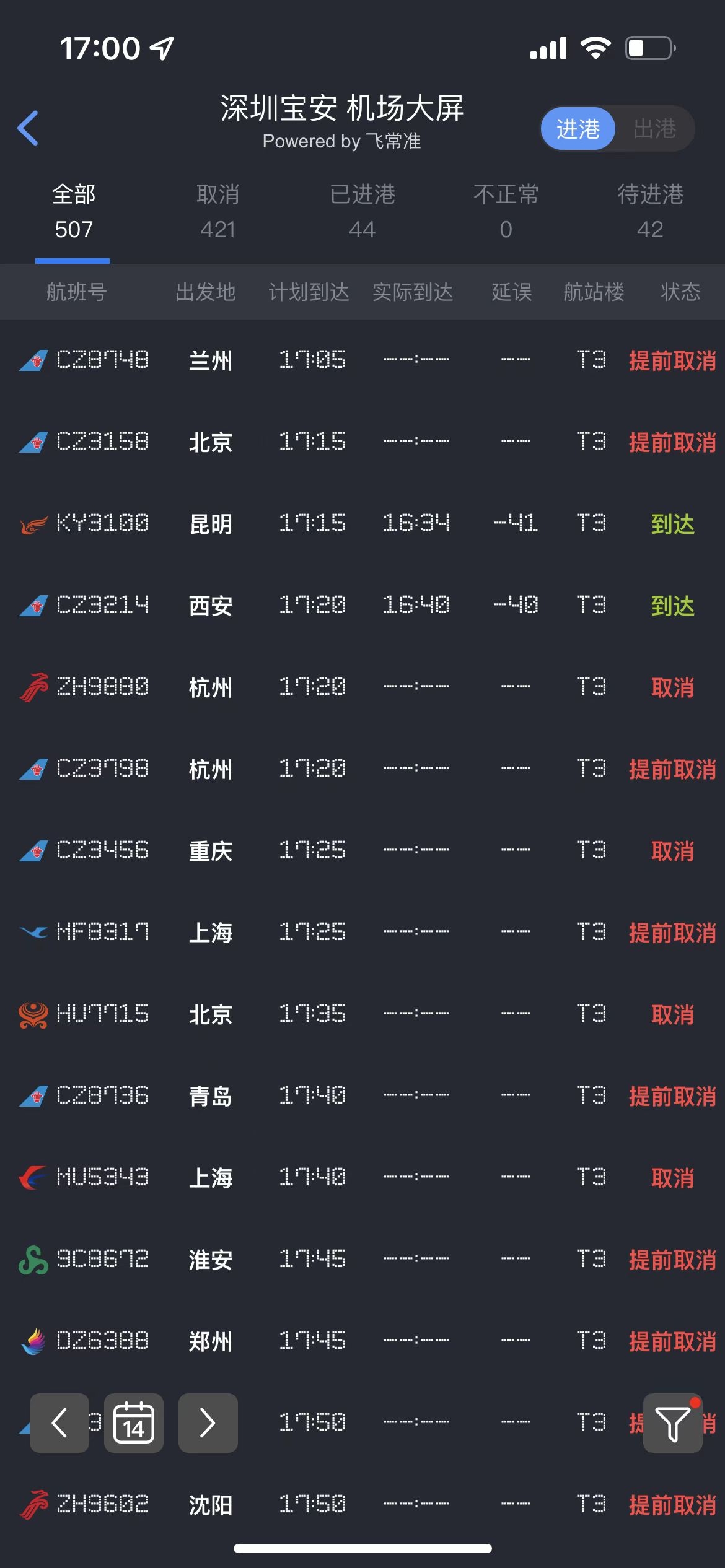Viewport: 725px width, 1568px height.
Task: Select the 全部 all flights tab
Action: pos(73,212)
